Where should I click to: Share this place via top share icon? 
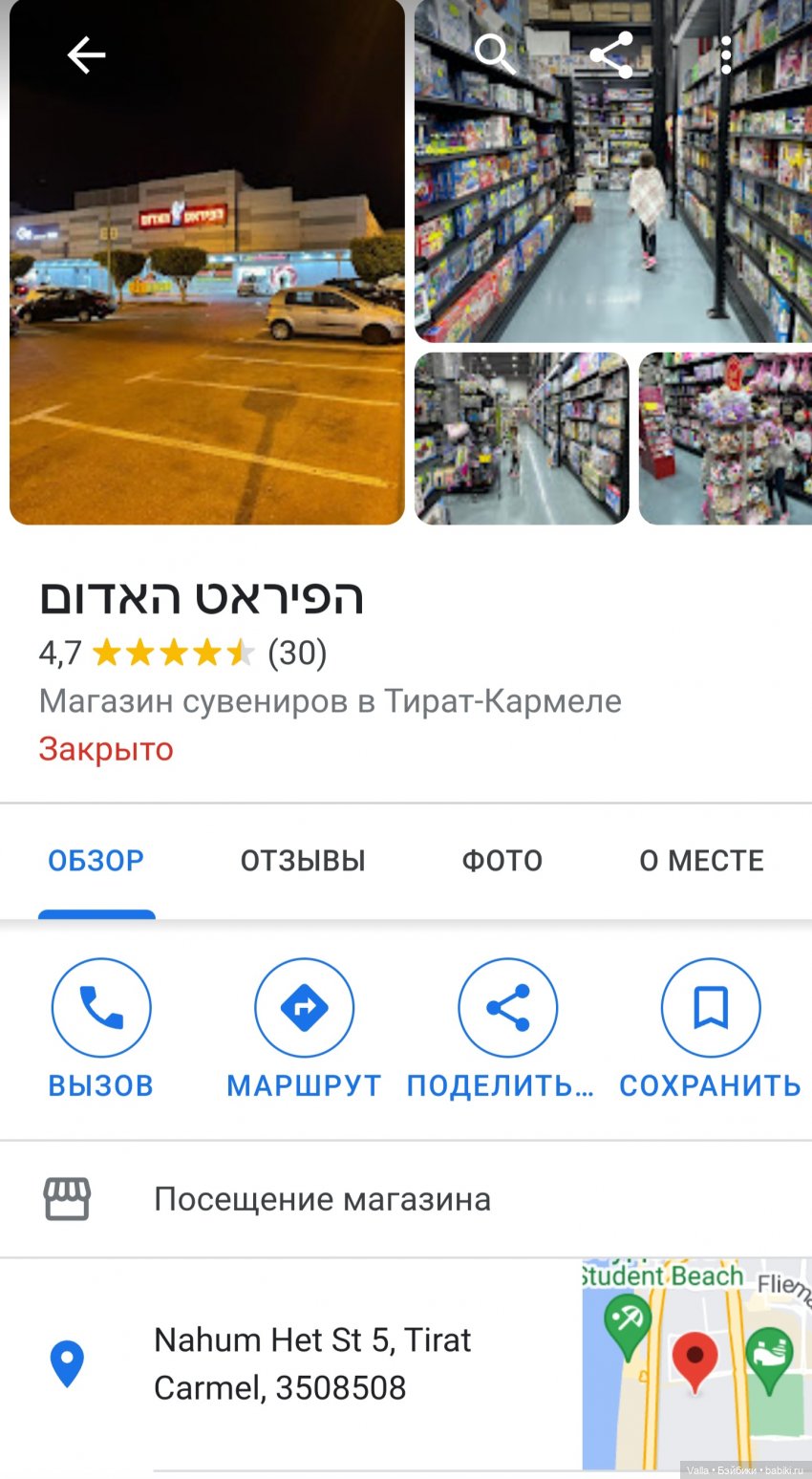[x=611, y=54]
